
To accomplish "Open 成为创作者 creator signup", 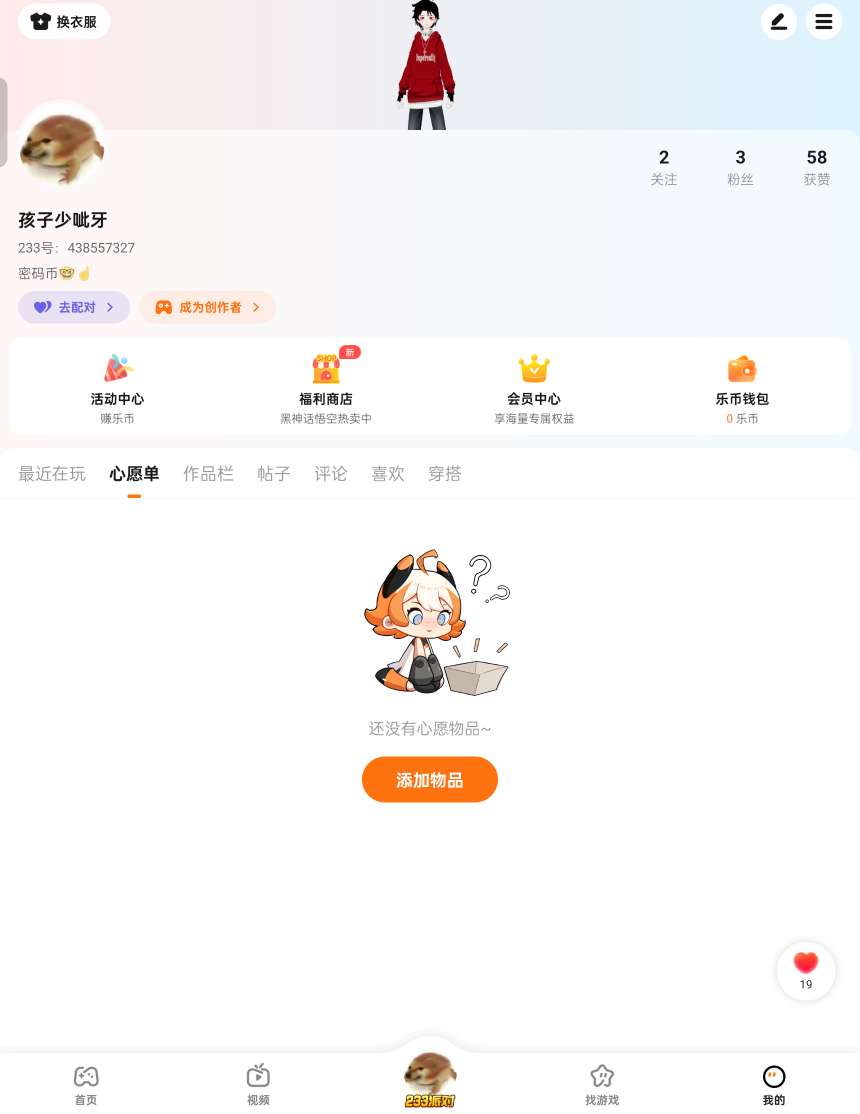I will click(x=207, y=307).
